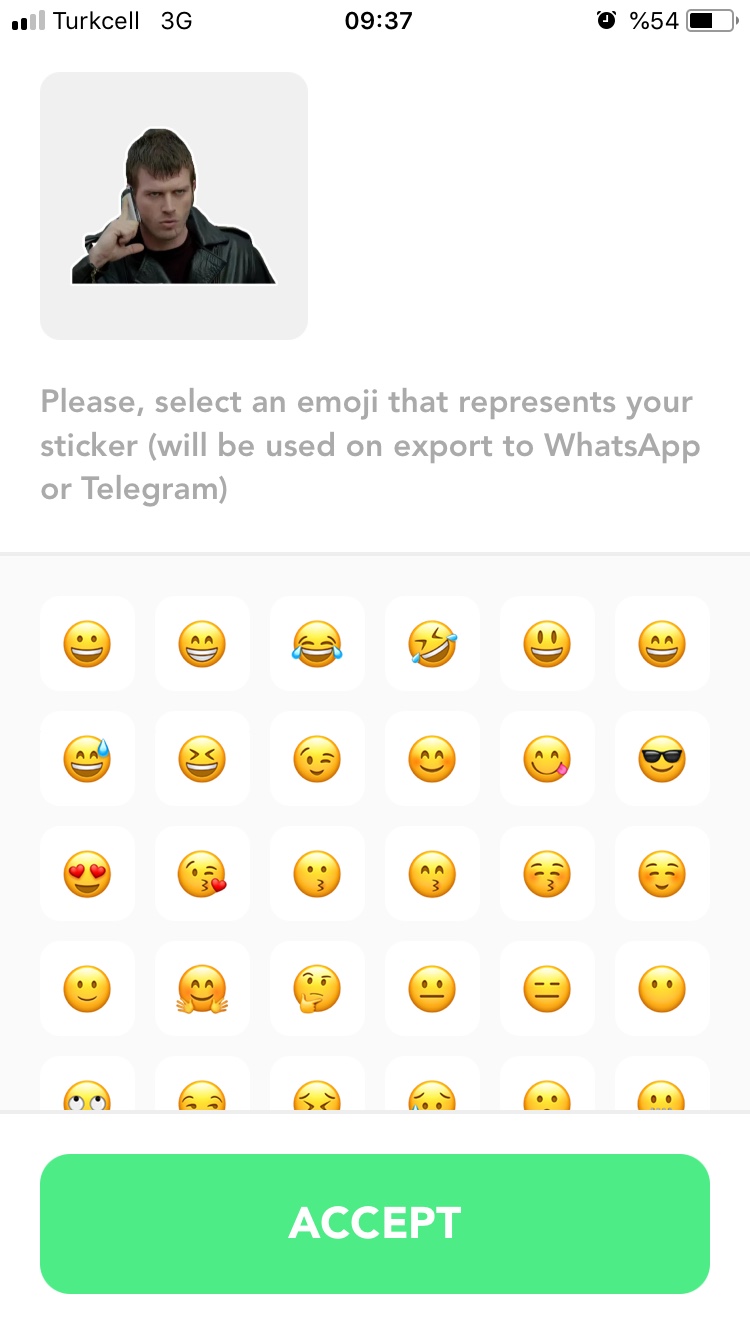This screenshot has height=1334, width=750.
Task: Choose the neutral face emoji
Action: pos(432,988)
